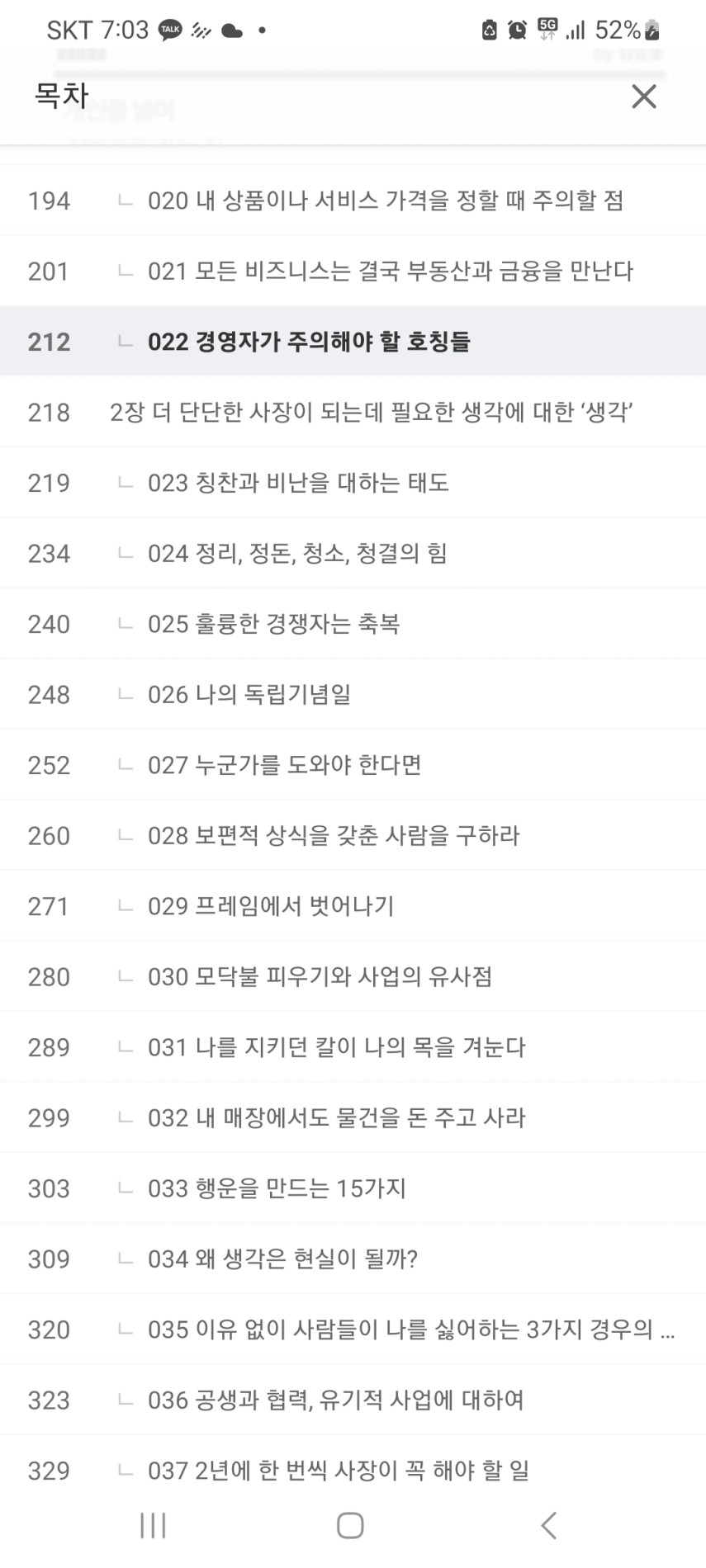The width and height of the screenshot is (706, 1568).
Task: Jump to 030 모닥불 피우기와 사업의 유사점
Action: point(353,977)
